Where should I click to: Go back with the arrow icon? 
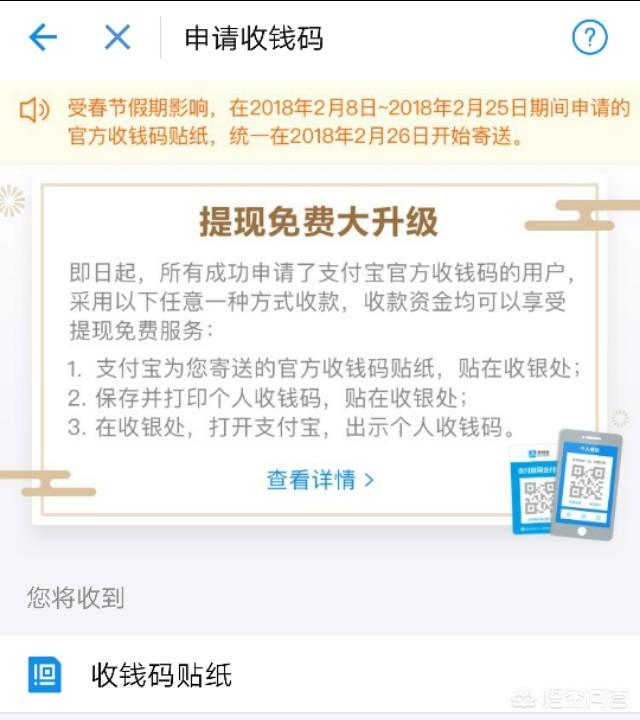pyautogui.click(x=43, y=38)
